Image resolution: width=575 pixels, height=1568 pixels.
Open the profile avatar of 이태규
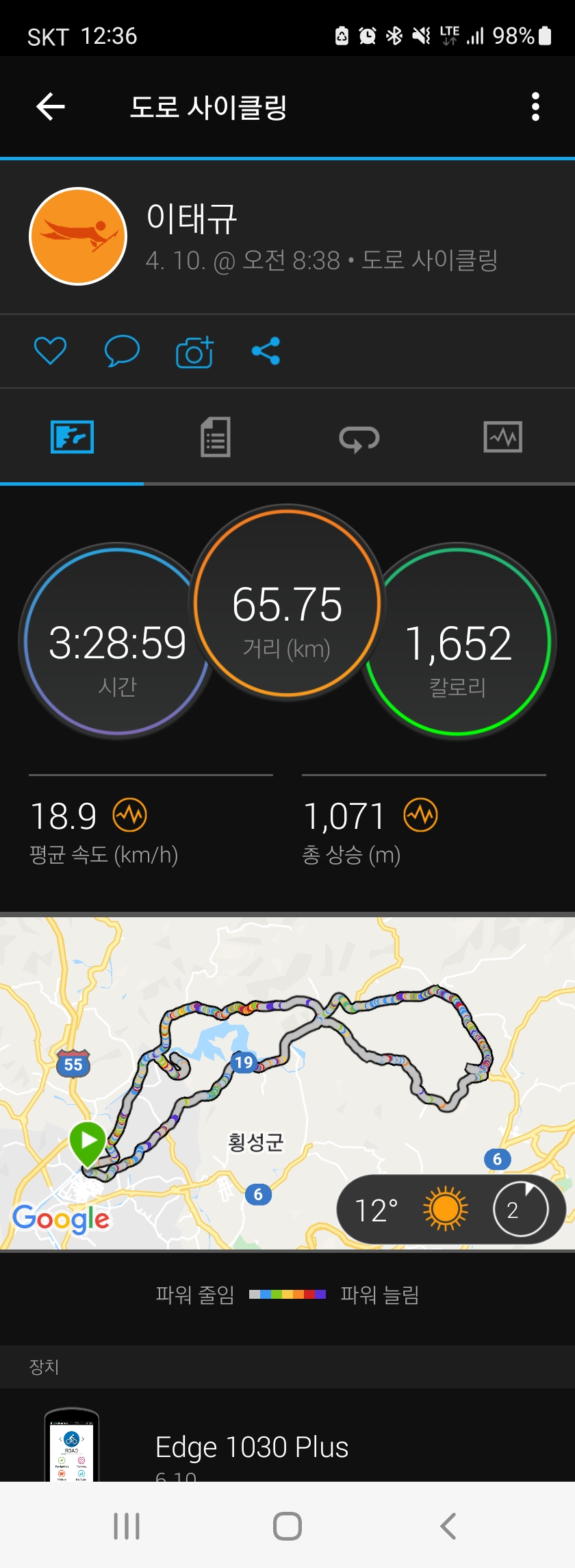click(x=78, y=236)
